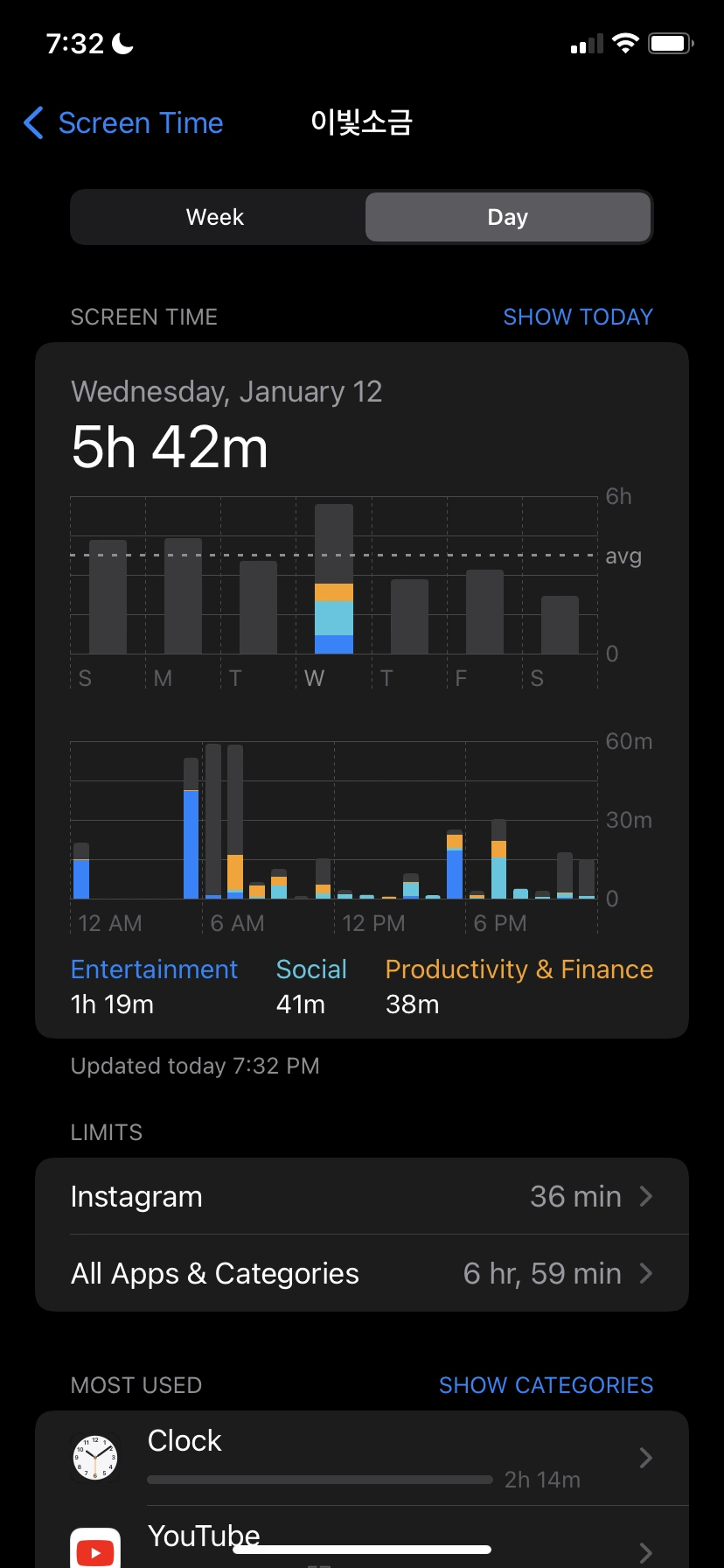
Task: Open All Apps & Categories limit
Action: (x=361, y=1273)
